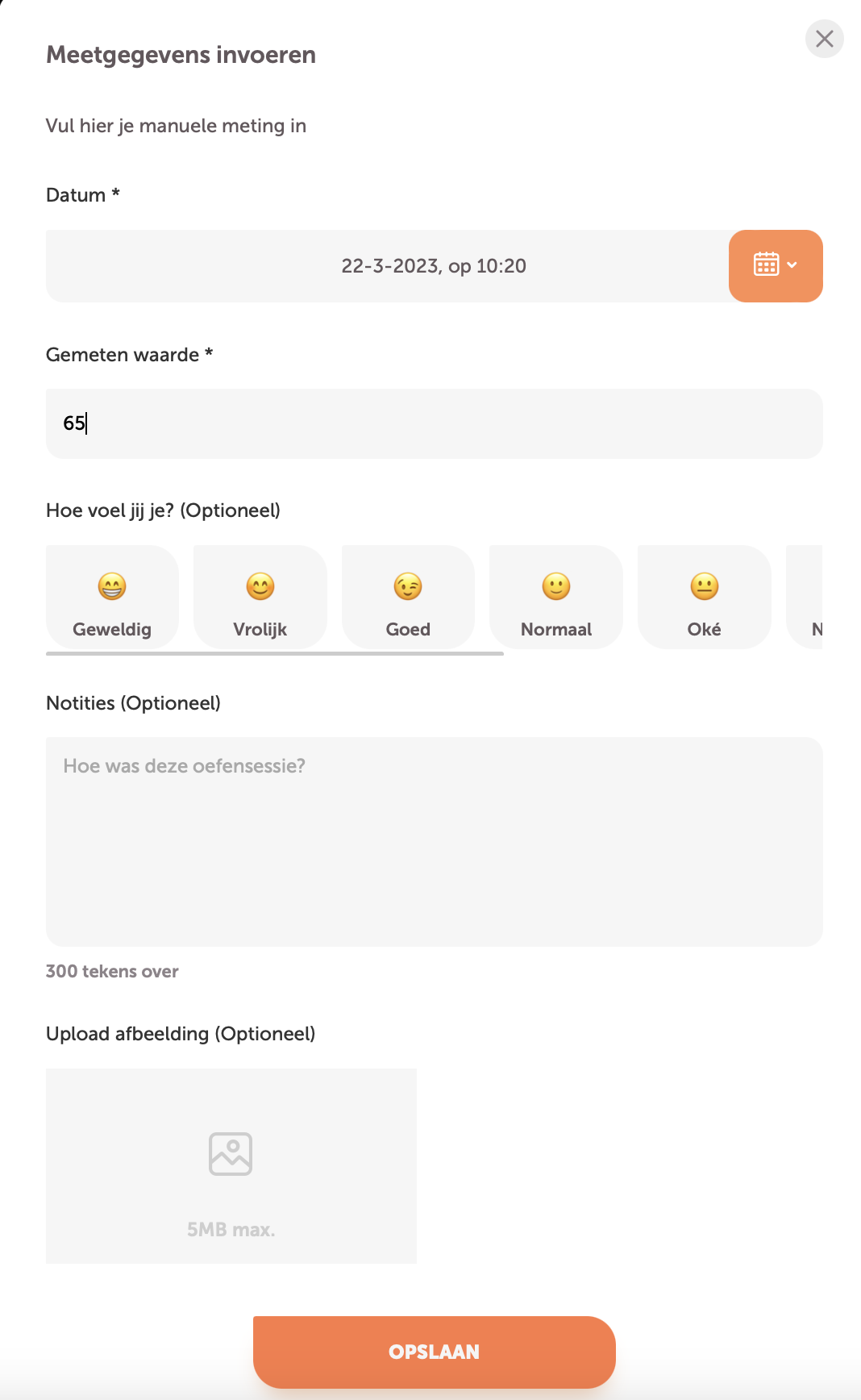Select the Geweldig mood
This screenshot has height=1400, width=861.
pos(112,598)
